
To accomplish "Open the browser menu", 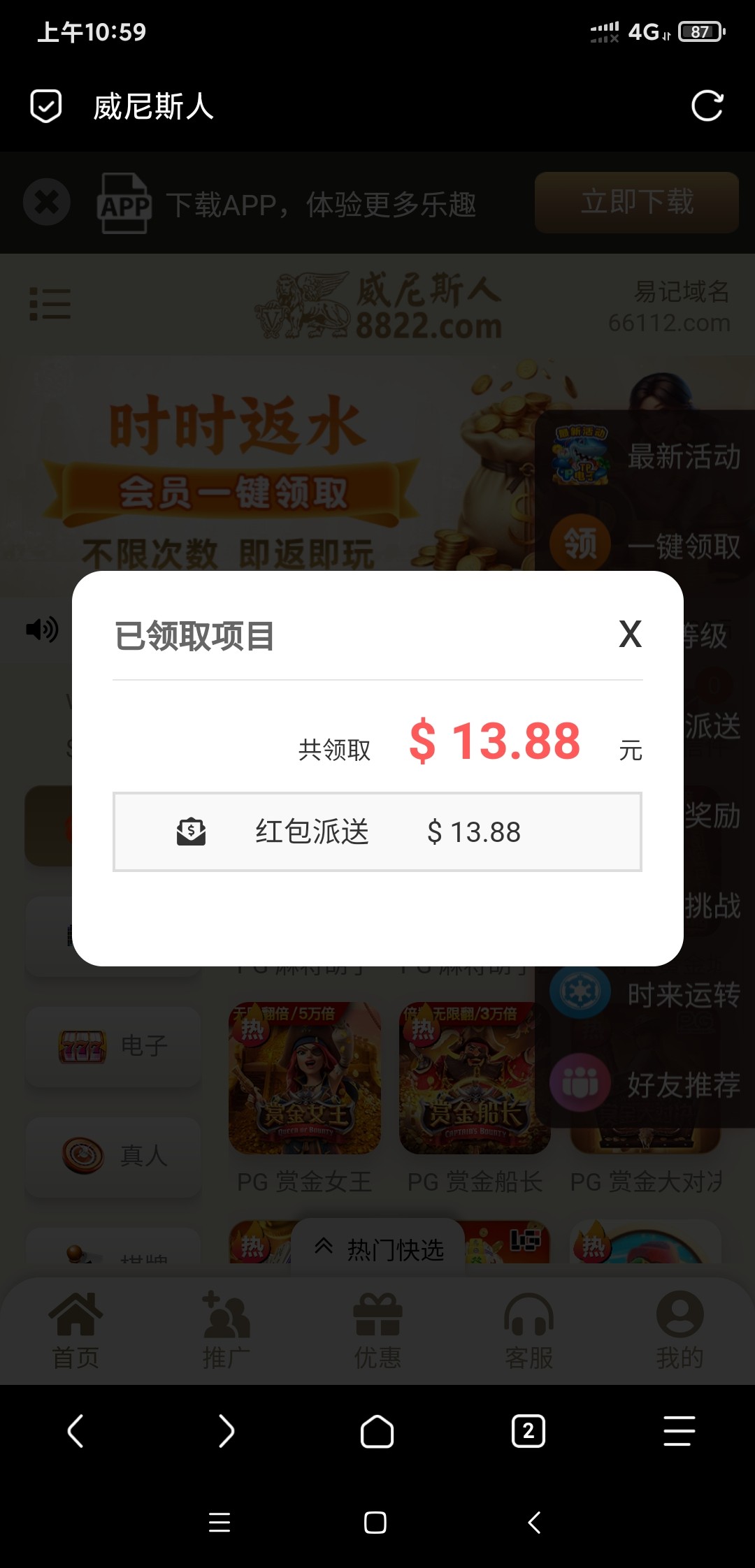I will [x=679, y=1431].
